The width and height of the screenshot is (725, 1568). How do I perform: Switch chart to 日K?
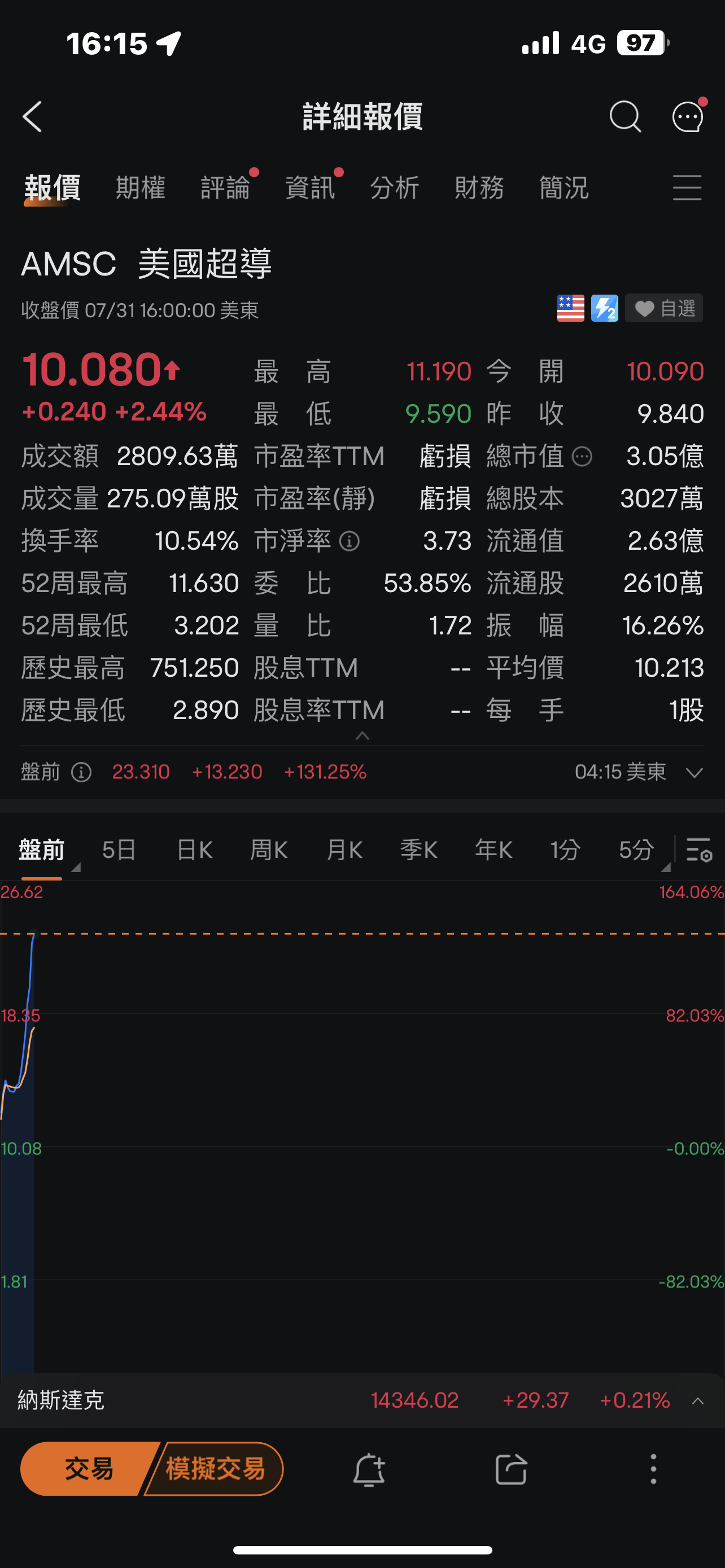click(x=195, y=849)
